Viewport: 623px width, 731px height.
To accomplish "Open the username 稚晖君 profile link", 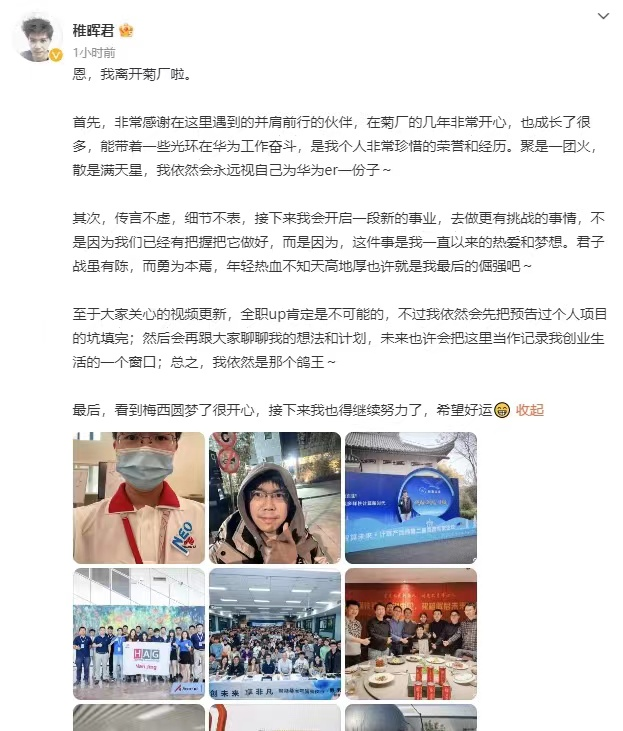I will [95, 30].
